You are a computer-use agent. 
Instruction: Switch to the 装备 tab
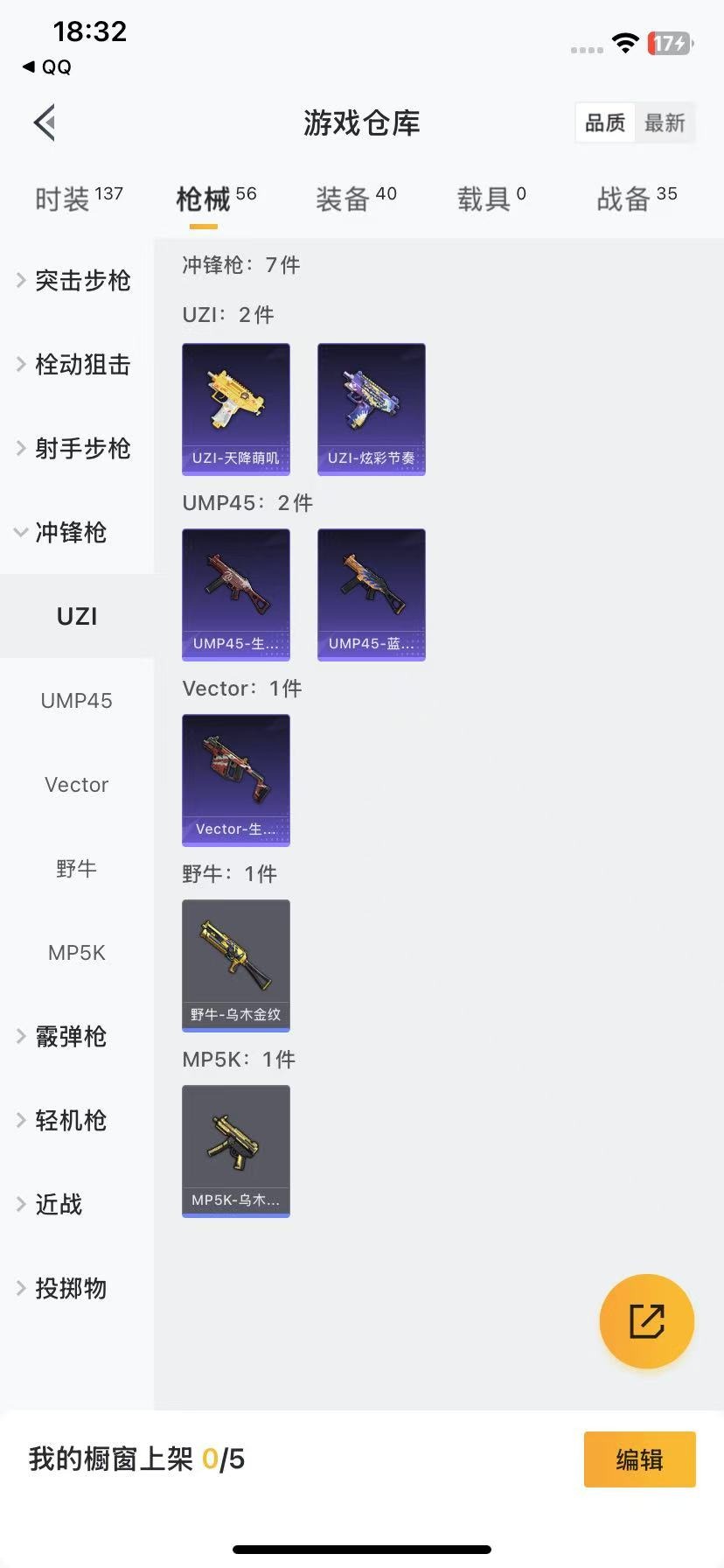click(x=356, y=199)
